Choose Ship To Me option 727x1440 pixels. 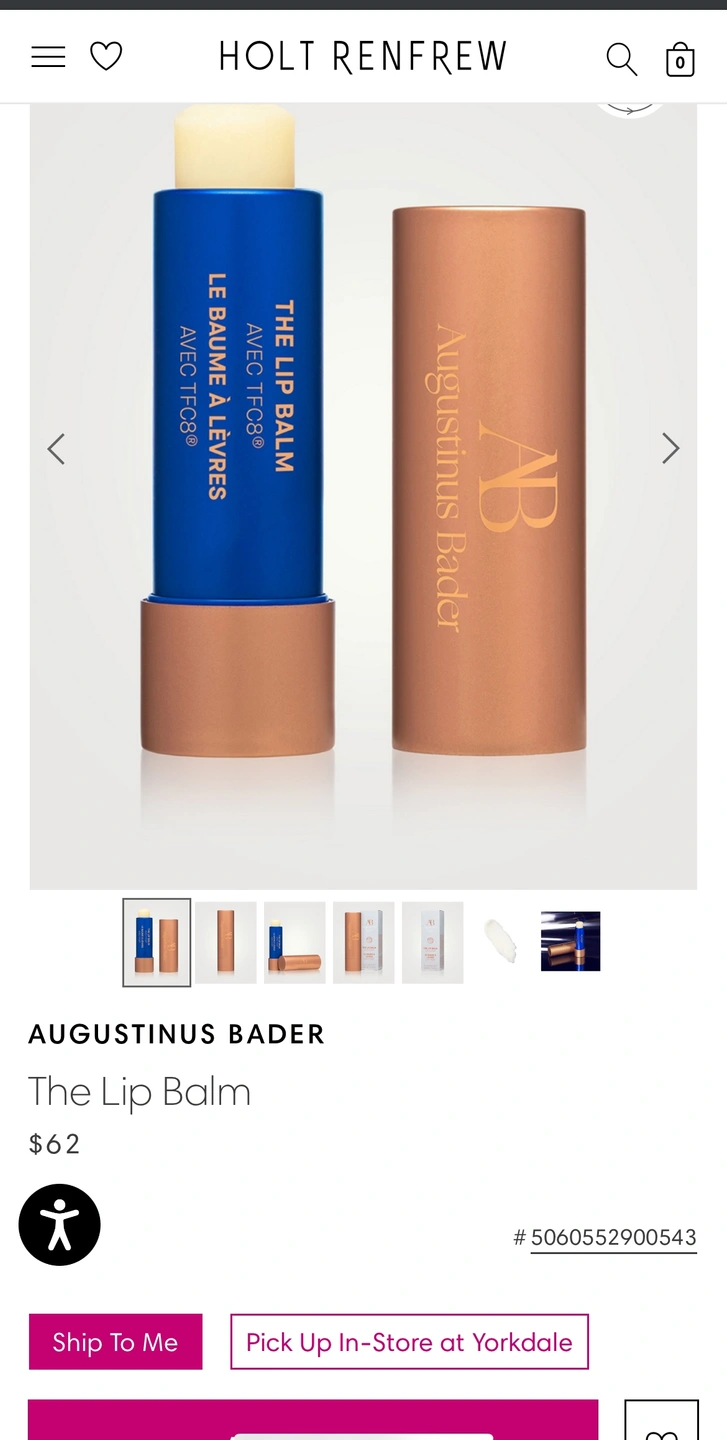coord(115,1342)
